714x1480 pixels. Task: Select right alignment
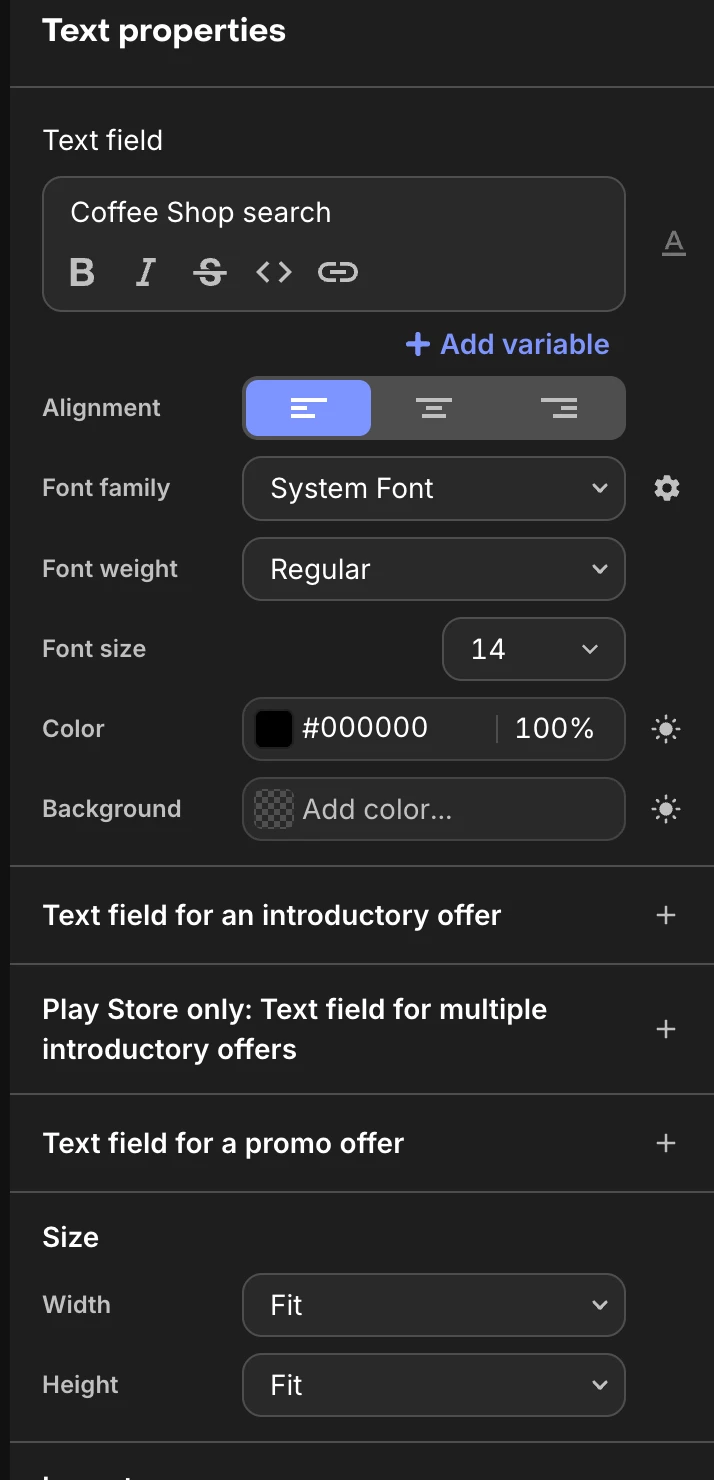(x=559, y=408)
